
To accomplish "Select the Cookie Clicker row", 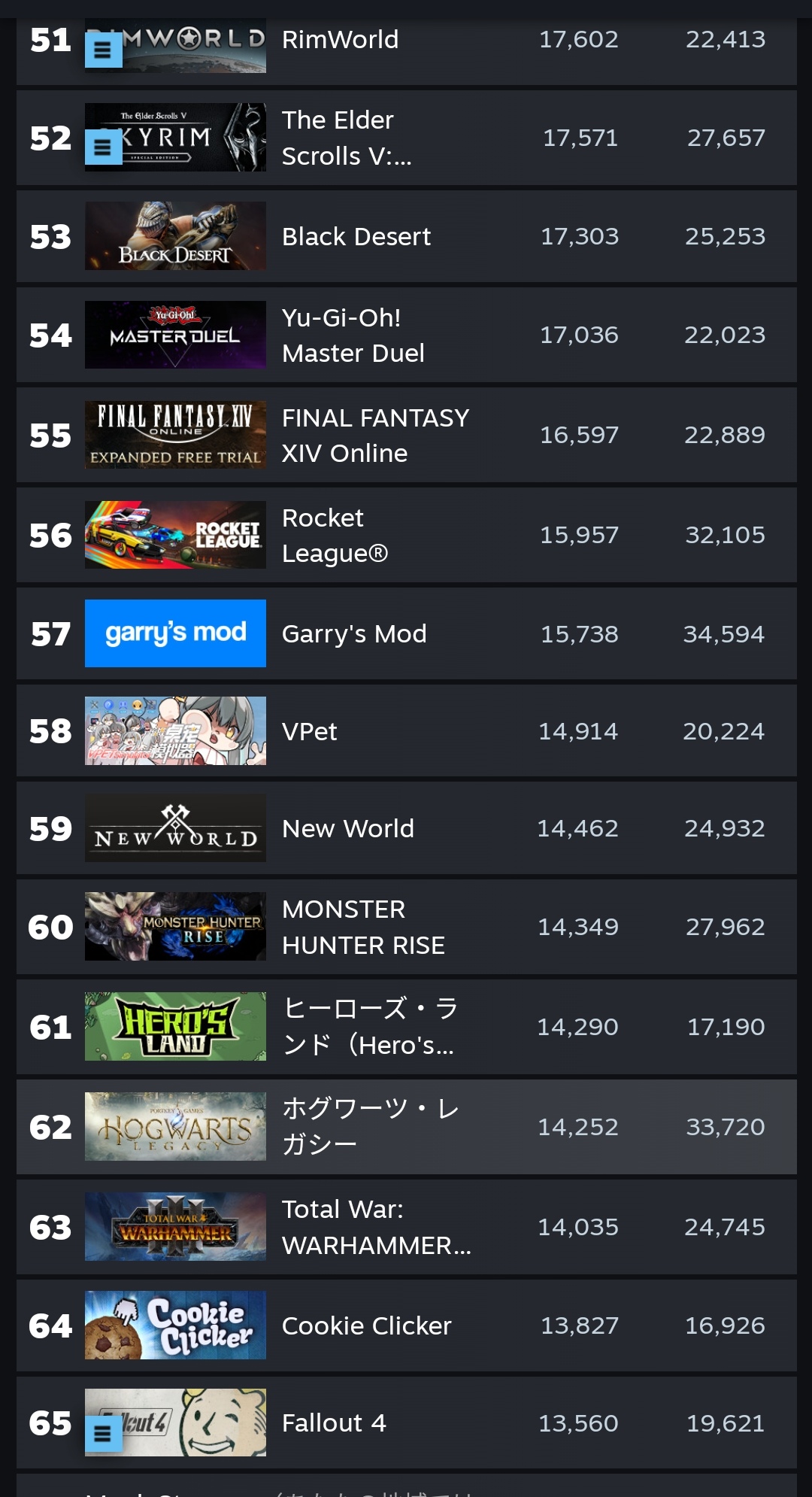I will click(406, 1325).
